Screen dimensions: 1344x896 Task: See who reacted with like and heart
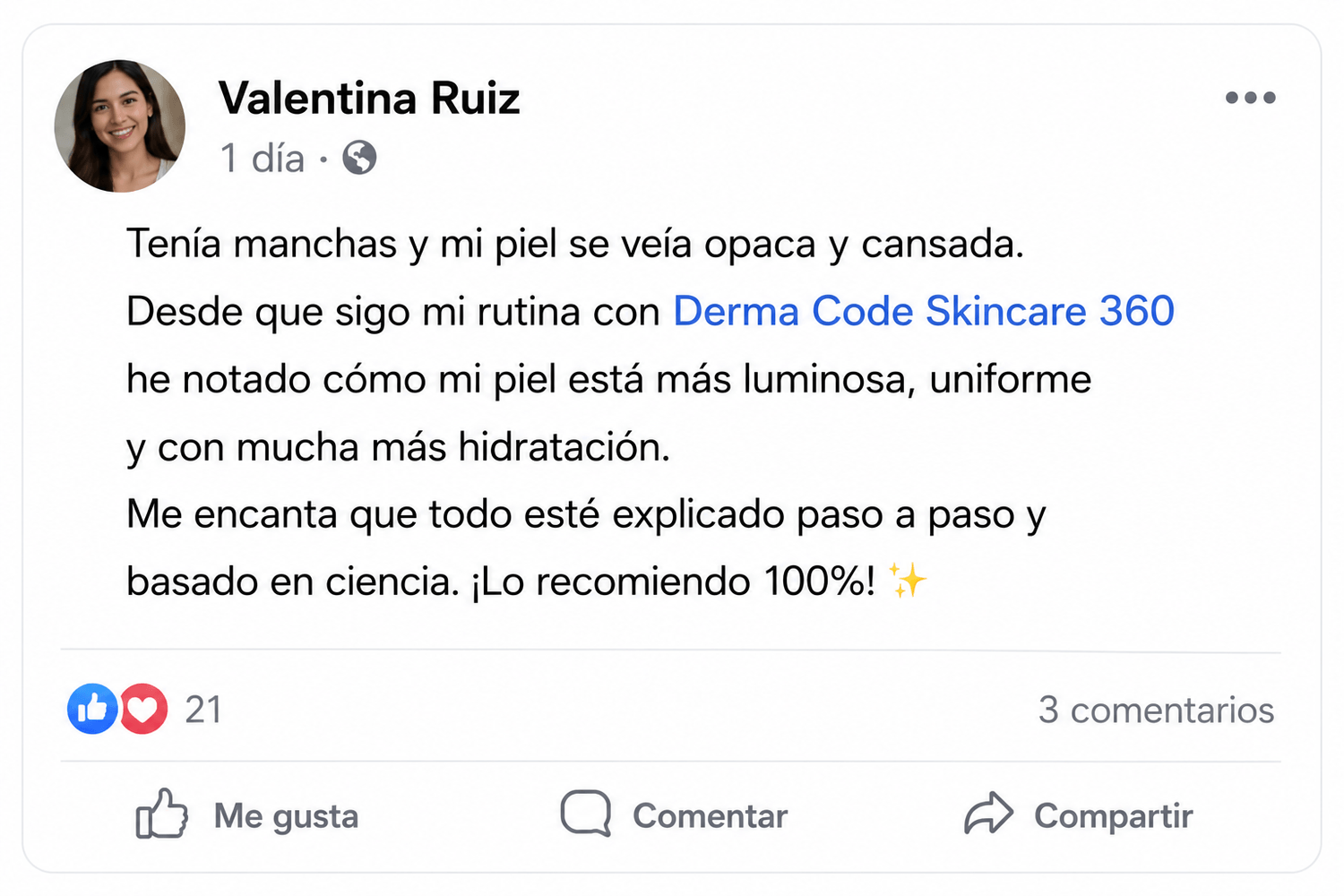click(143, 709)
